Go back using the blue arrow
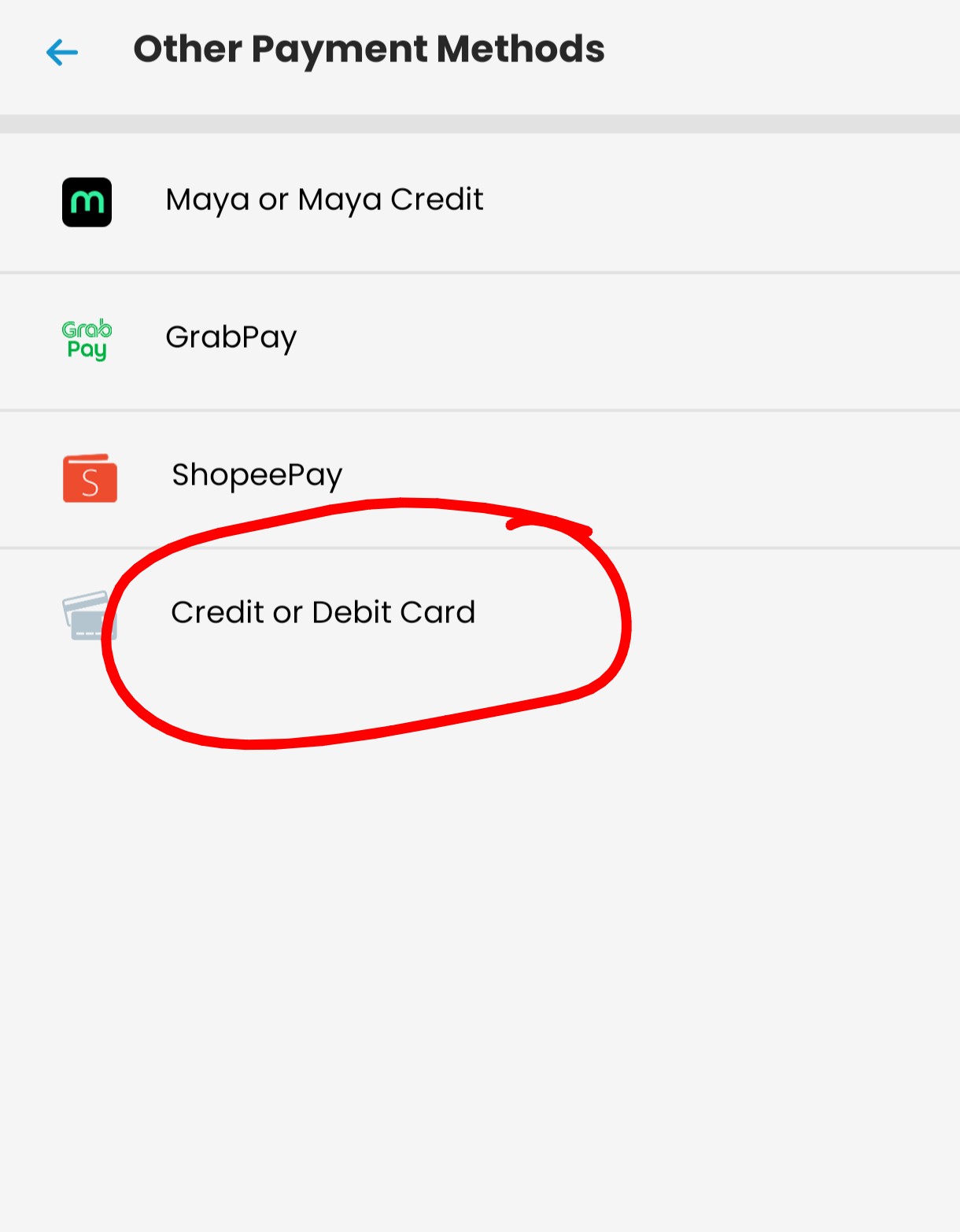Screen dimensions: 960x1232 [x=62, y=53]
